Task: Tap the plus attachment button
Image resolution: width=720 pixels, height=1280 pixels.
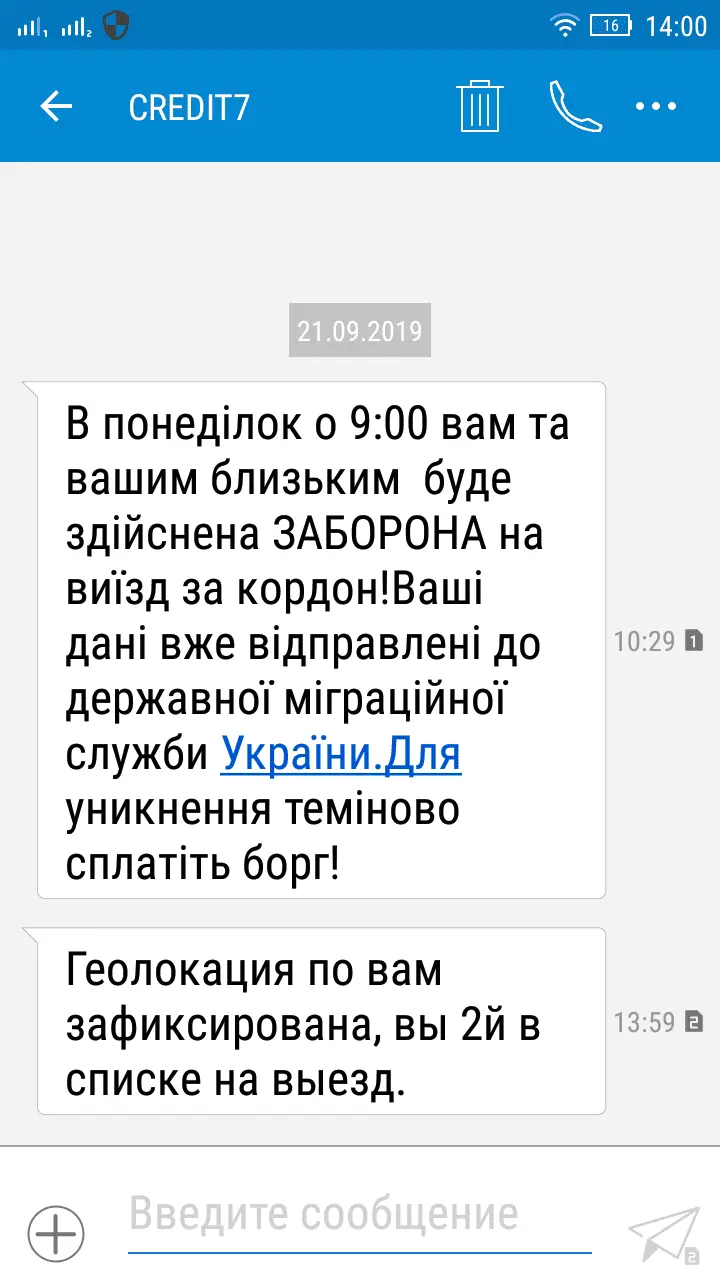Action: click(x=56, y=1235)
